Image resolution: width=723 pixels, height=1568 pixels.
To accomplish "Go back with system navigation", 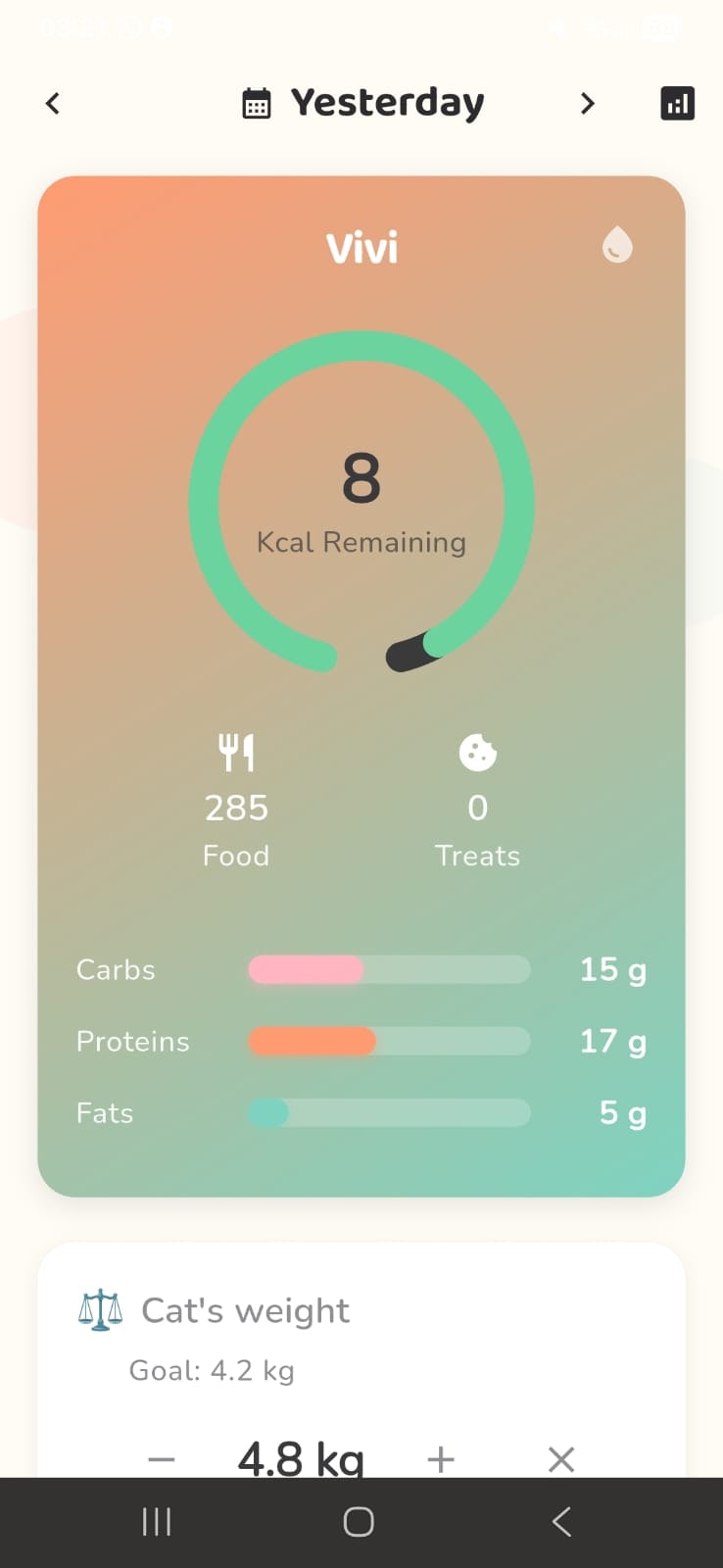I will [x=561, y=1522].
